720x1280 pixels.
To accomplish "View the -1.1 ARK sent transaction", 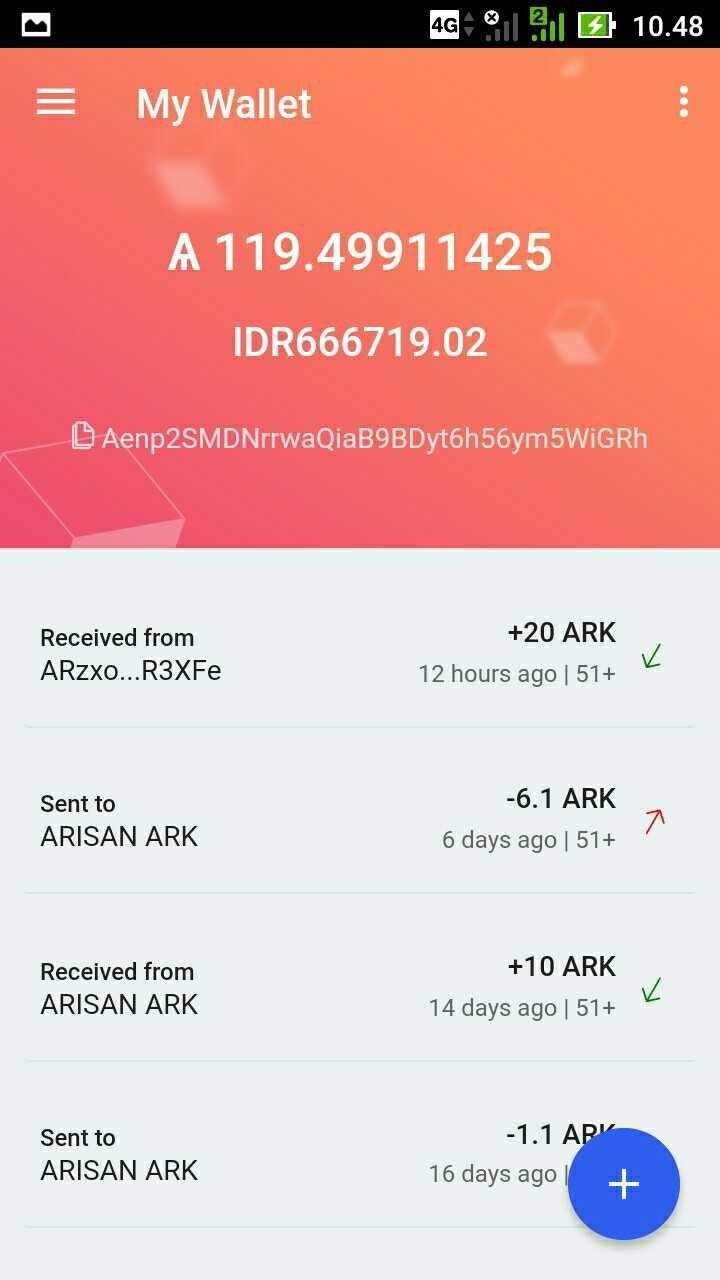I will pos(300,1155).
